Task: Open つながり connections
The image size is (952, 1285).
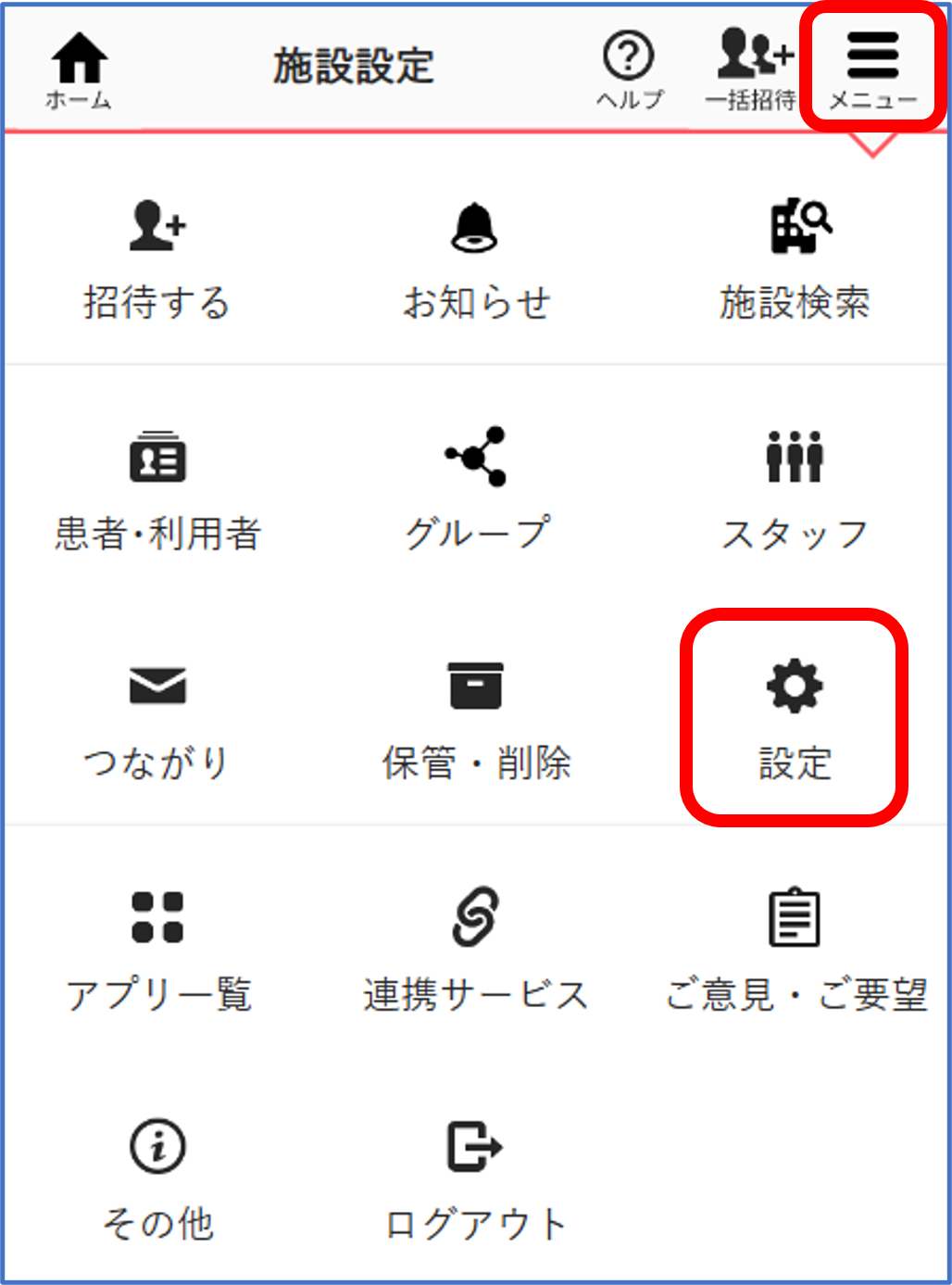Action: [x=157, y=721]
